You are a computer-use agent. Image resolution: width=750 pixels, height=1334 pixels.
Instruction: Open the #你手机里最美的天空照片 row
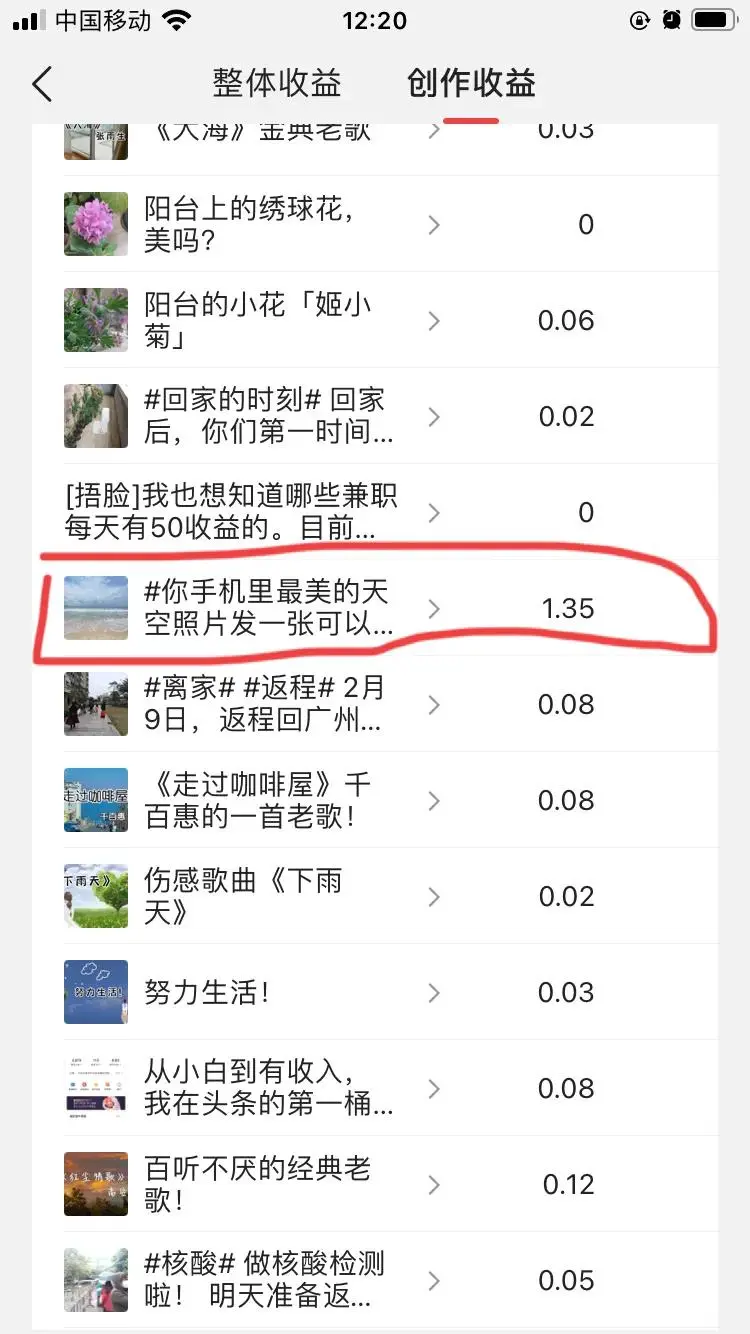[268, 608]
